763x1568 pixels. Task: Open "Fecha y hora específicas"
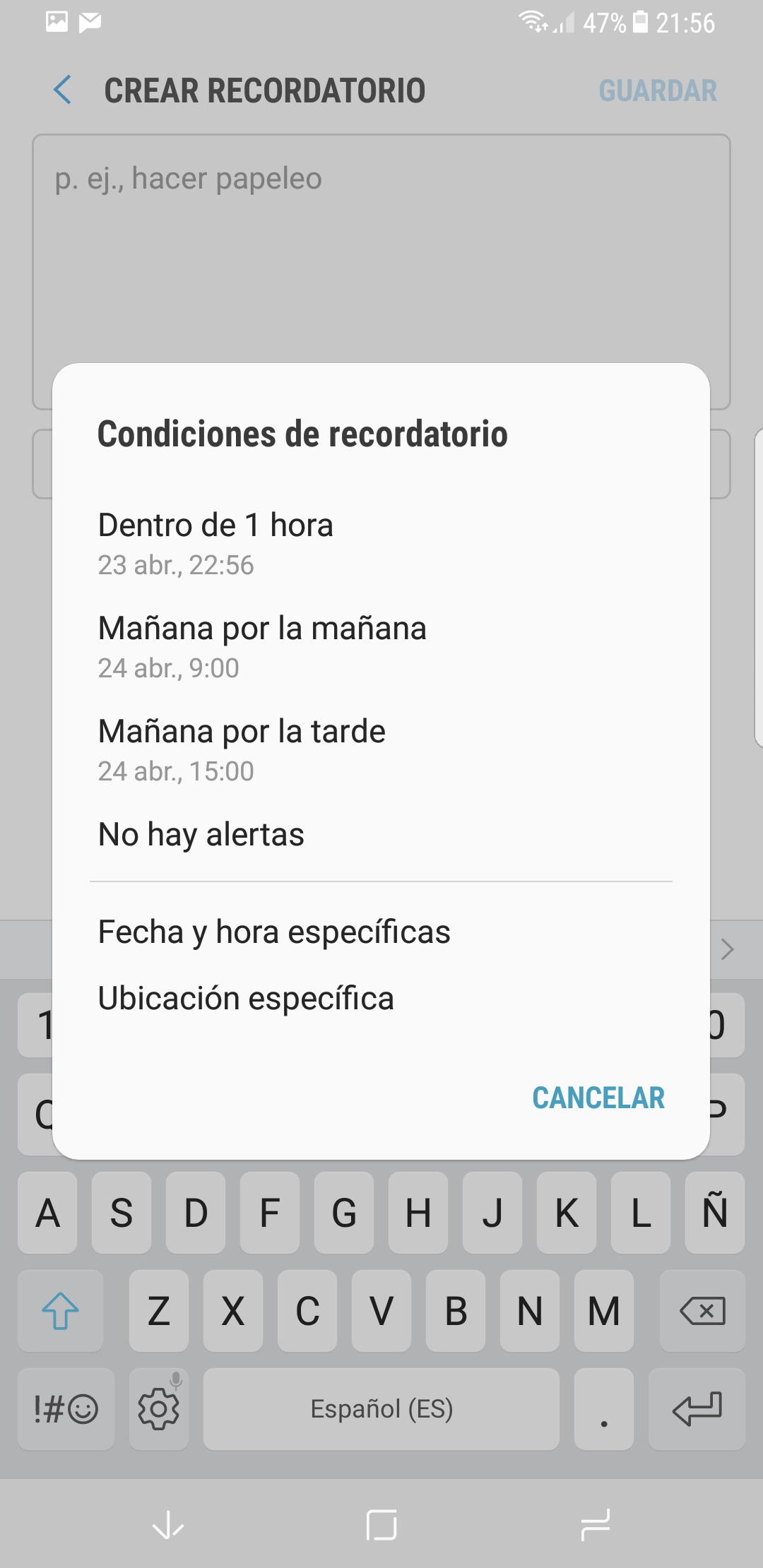pos(381,932)
